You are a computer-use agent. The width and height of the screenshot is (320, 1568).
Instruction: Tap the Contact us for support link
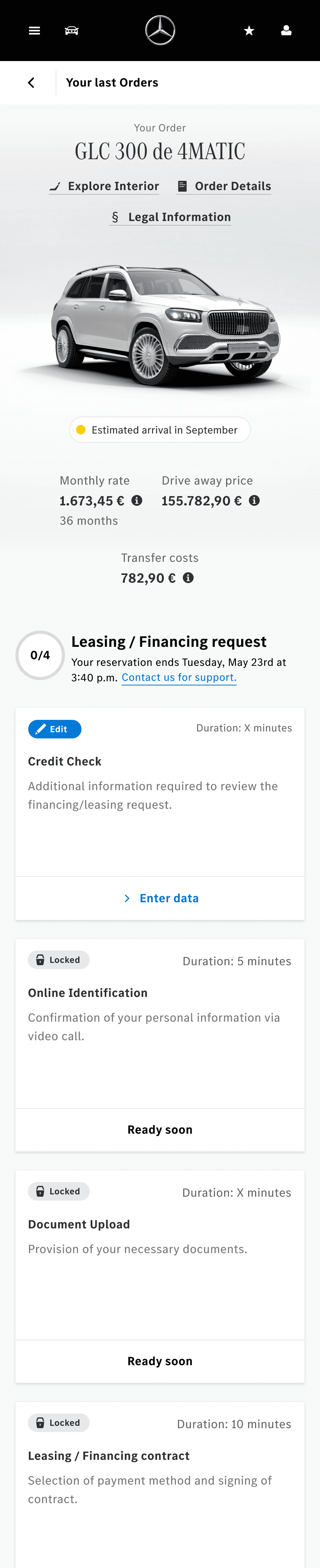179,677
